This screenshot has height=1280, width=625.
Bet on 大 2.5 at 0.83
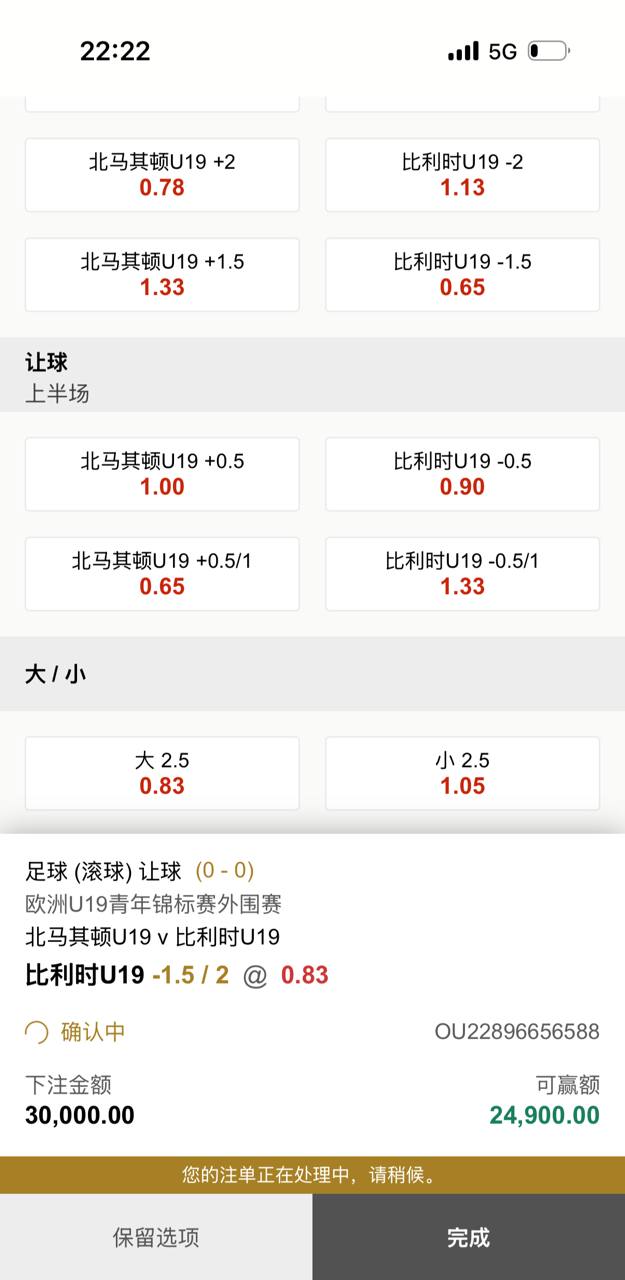click(x=162, y=773)
